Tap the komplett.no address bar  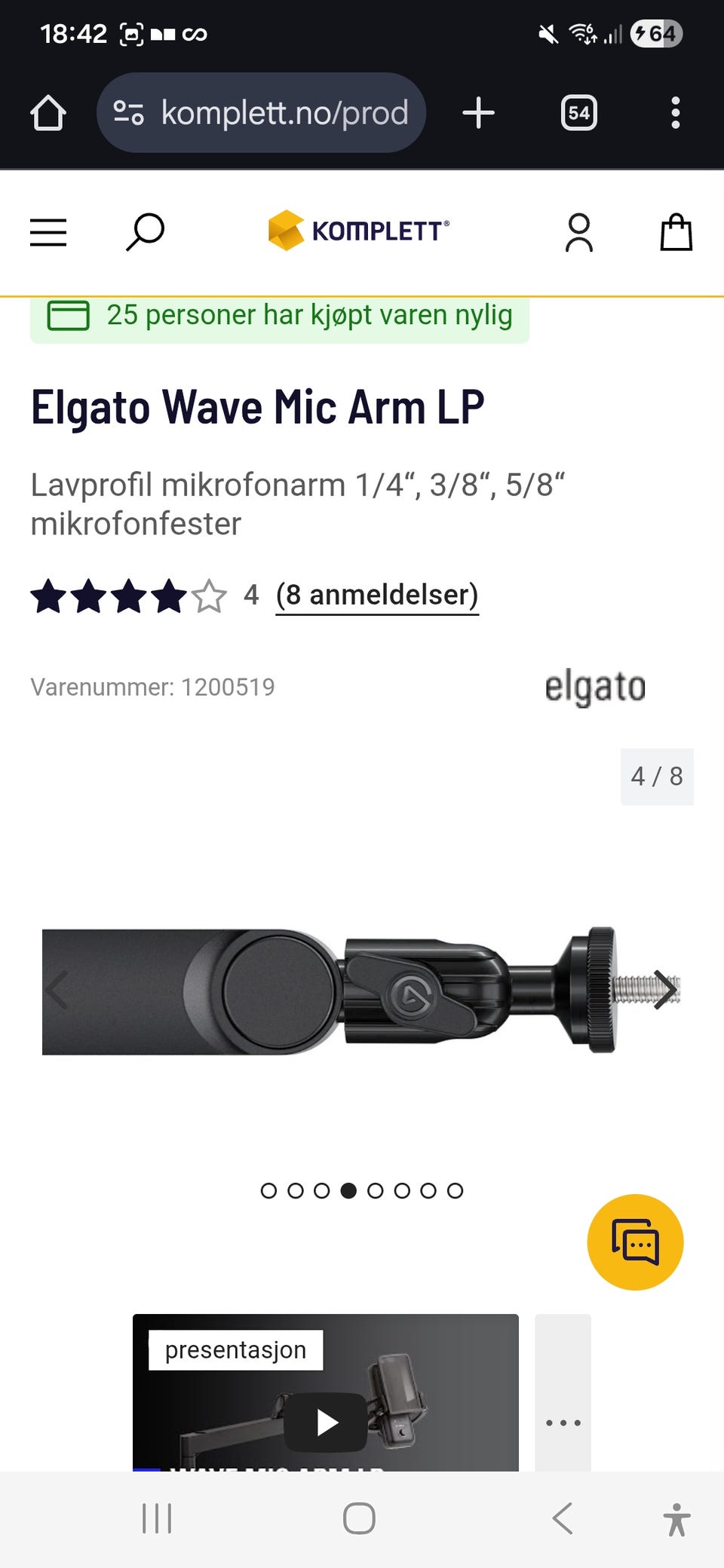coord(261,113)
